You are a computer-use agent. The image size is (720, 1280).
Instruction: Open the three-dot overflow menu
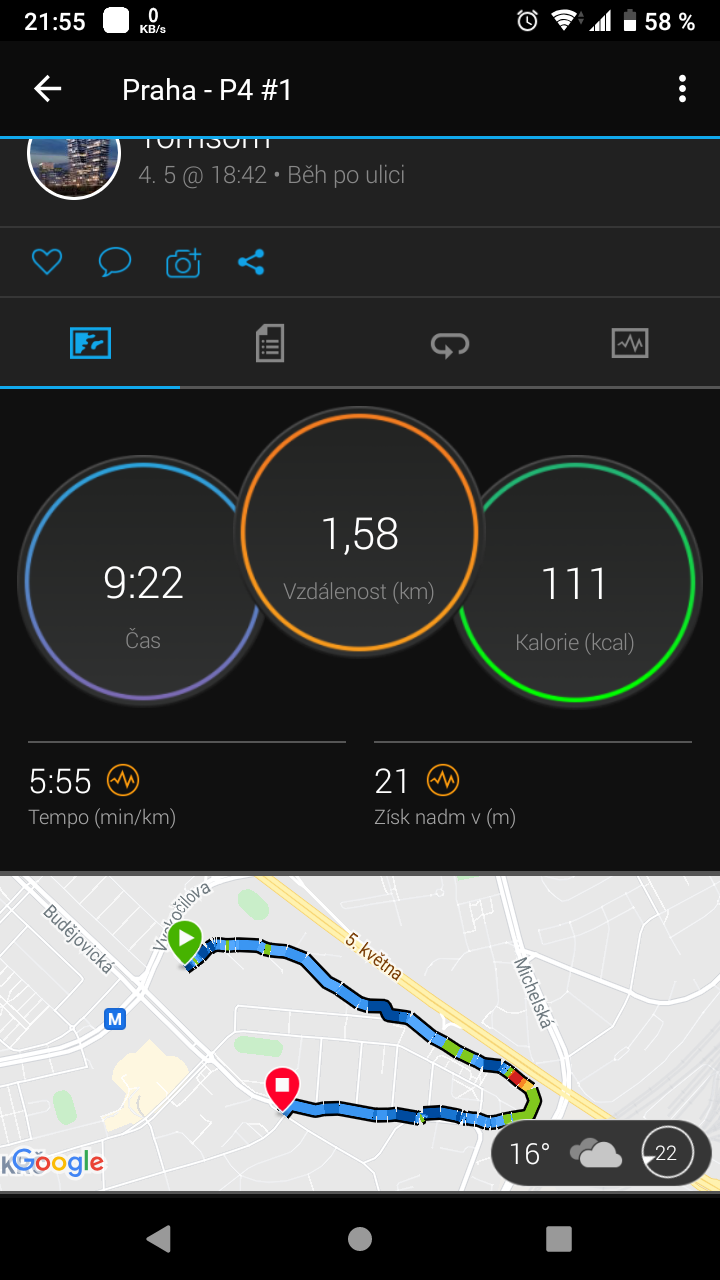682,89
